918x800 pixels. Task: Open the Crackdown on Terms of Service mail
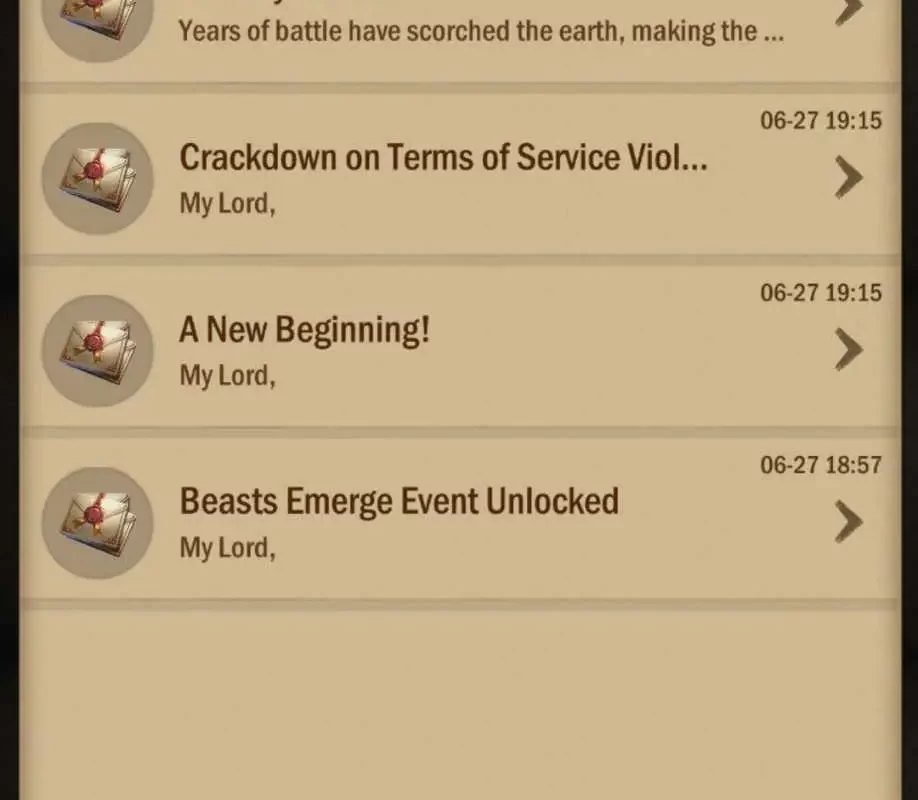coord(443,175)
